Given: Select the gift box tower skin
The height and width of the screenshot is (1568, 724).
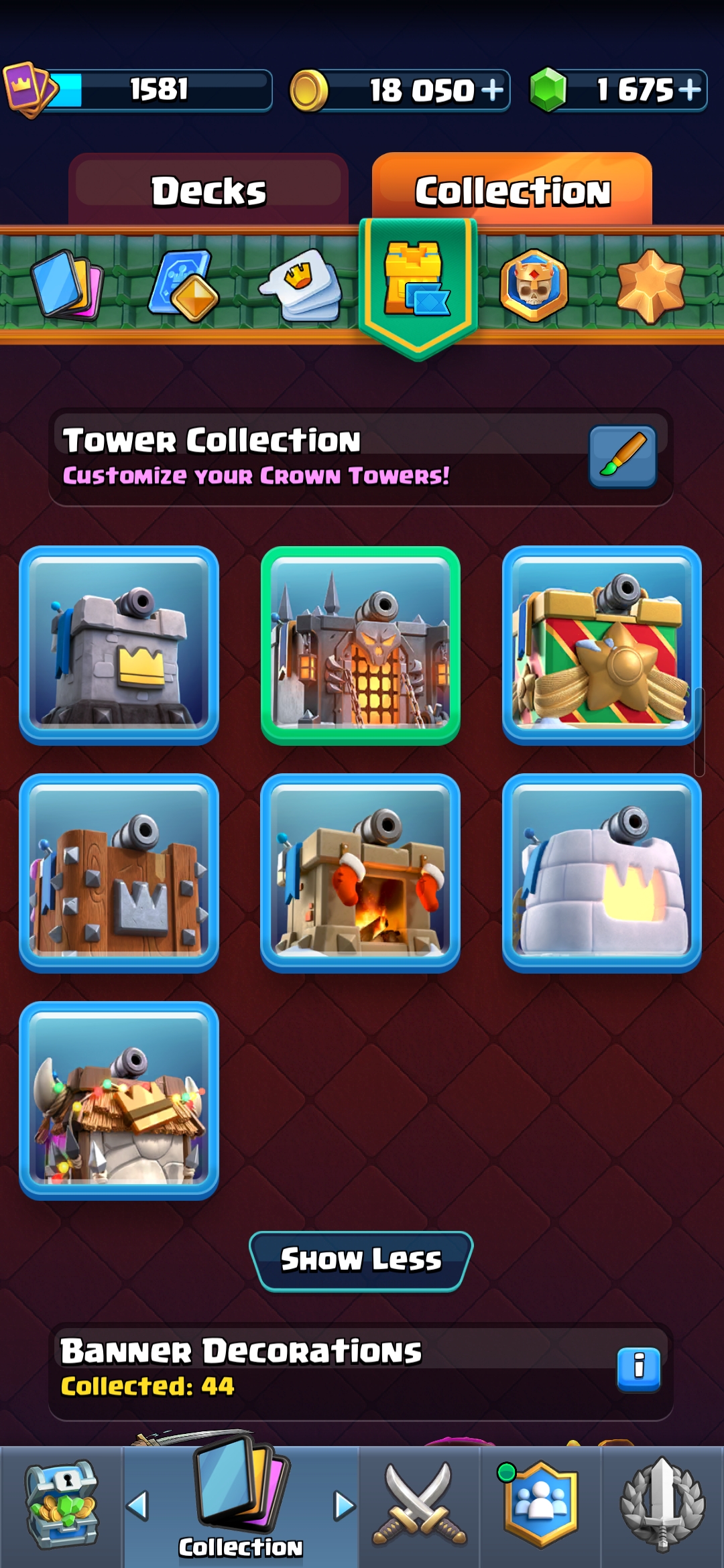Looking at the screenshot, I should click(602, 645).
